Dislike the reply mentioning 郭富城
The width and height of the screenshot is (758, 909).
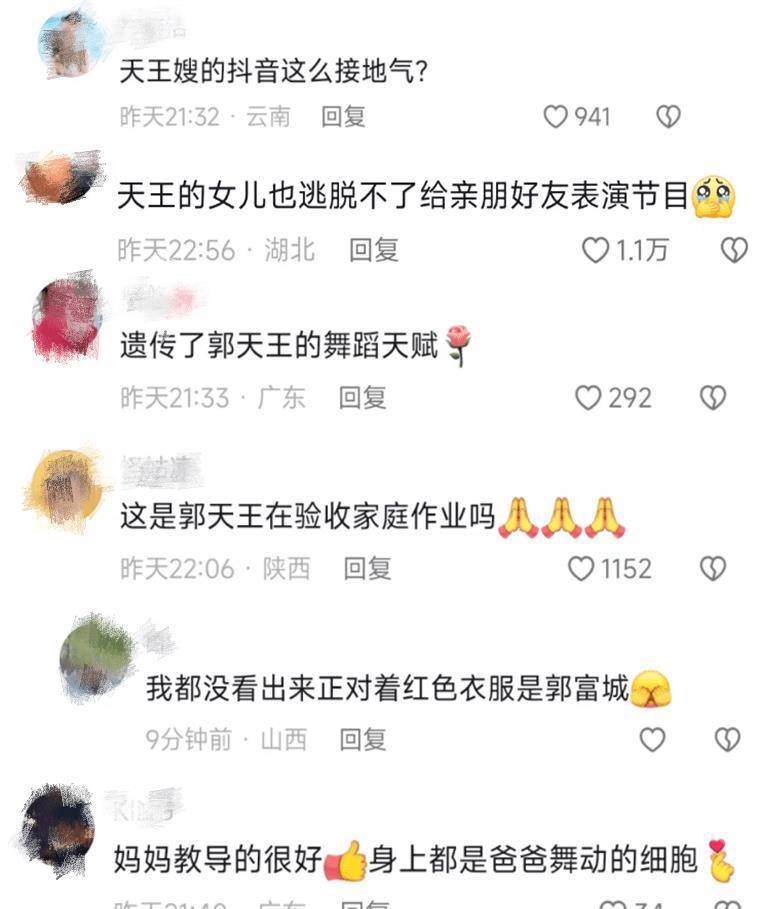click(x=727, y=740)
